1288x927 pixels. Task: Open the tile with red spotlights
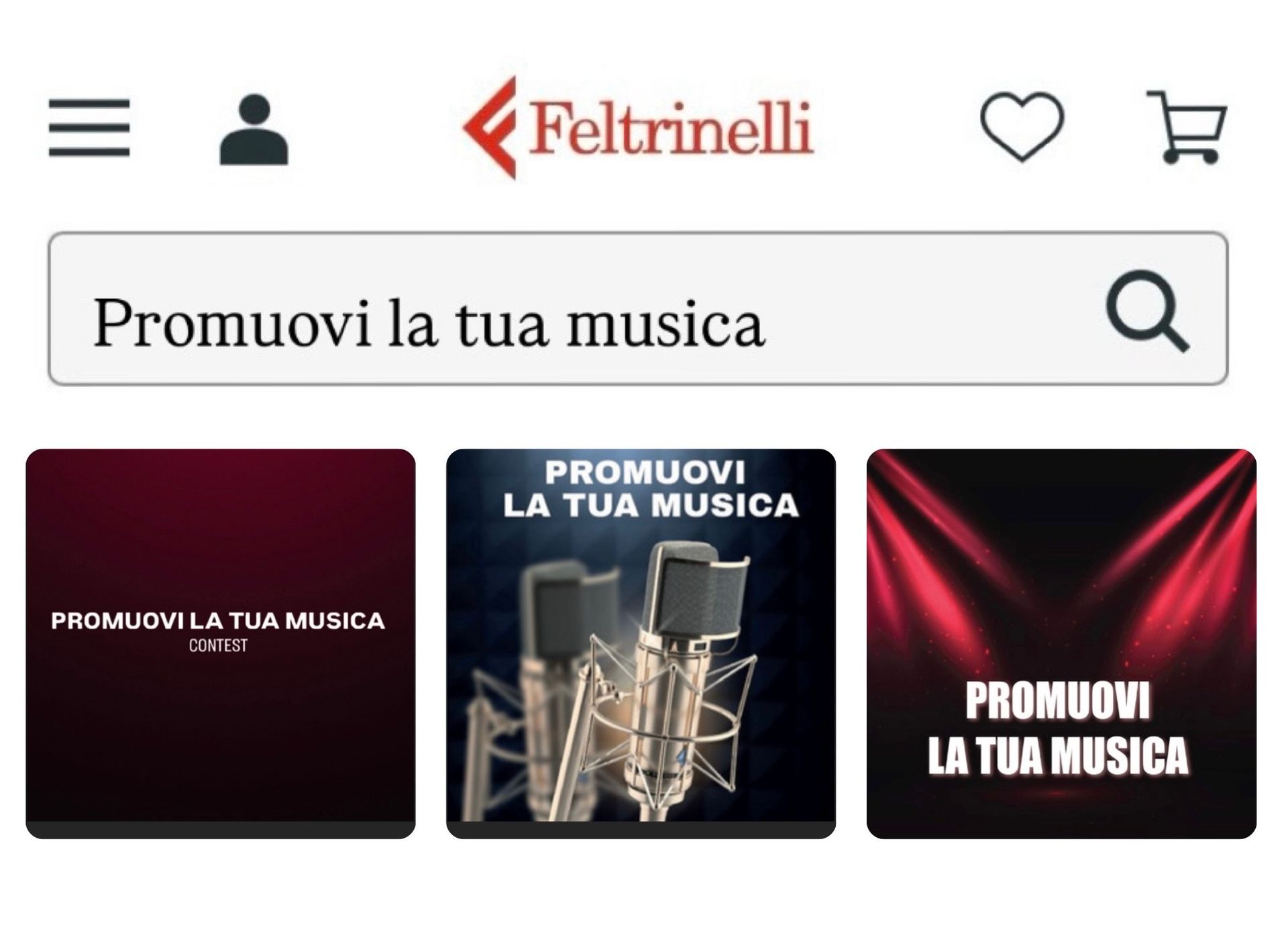point(1061,643)
